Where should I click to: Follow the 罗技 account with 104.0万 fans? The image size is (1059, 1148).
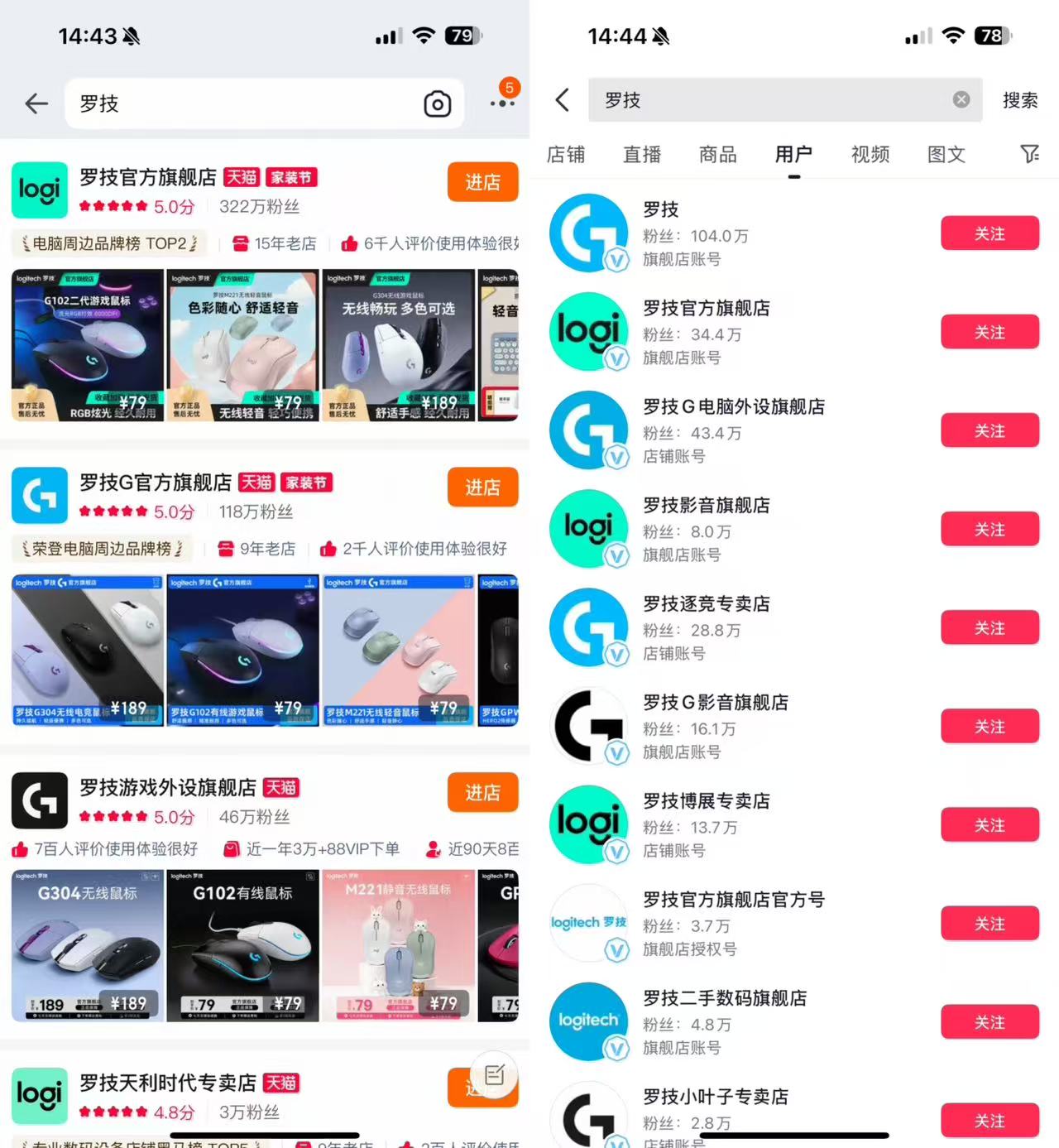coord(990,233)
